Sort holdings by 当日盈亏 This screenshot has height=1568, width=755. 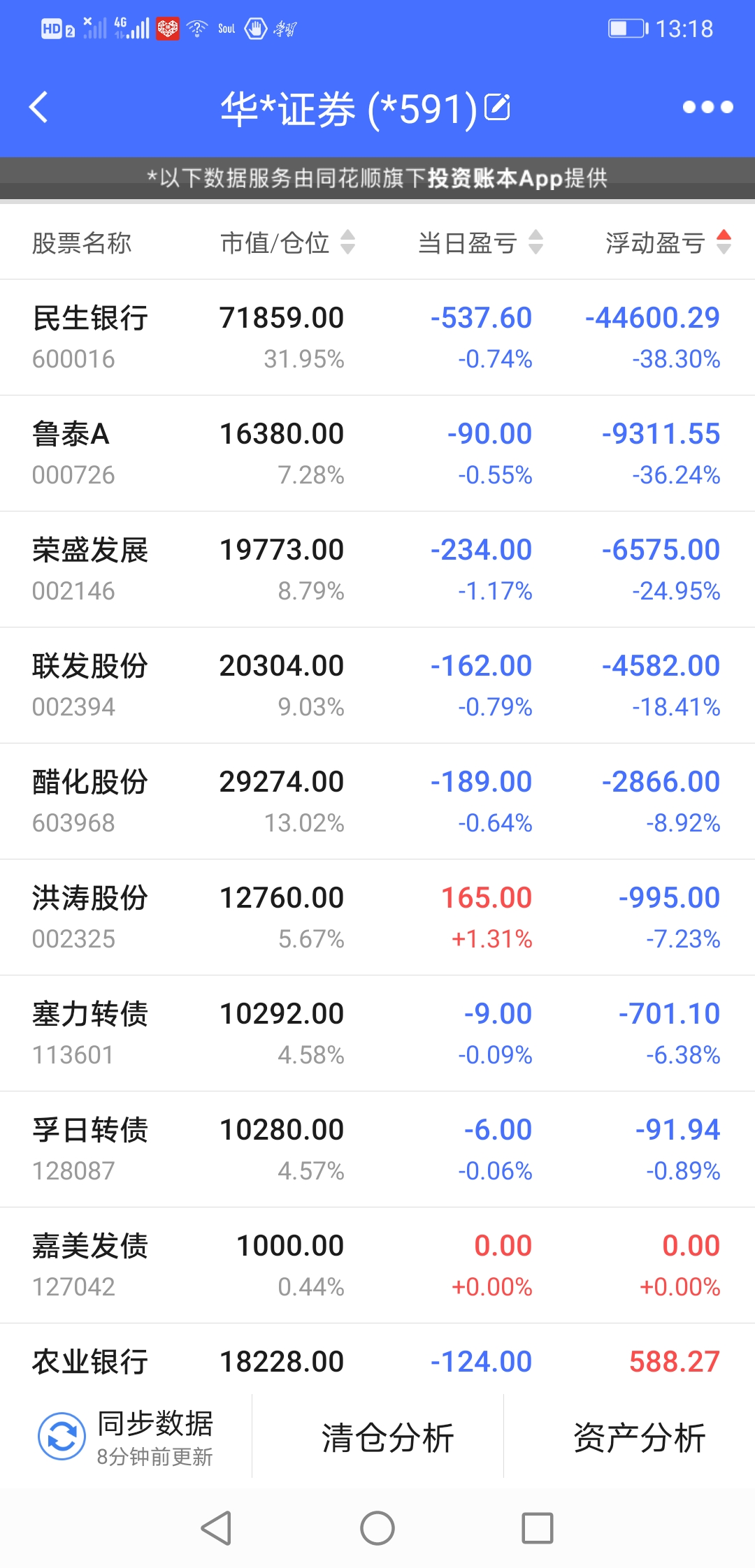(x=480, y=242)
